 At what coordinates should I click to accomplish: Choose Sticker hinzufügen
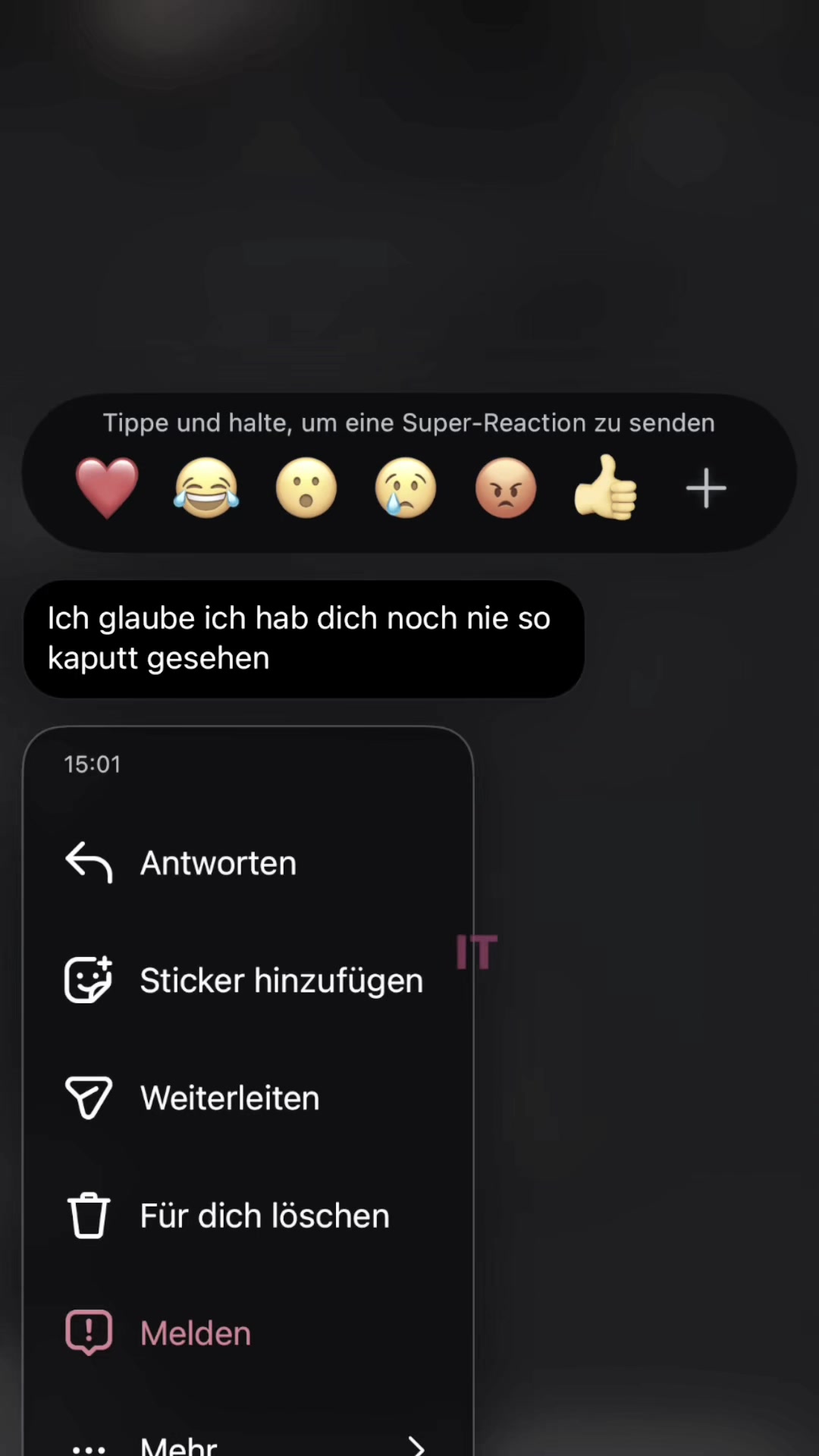pos(248,981)
